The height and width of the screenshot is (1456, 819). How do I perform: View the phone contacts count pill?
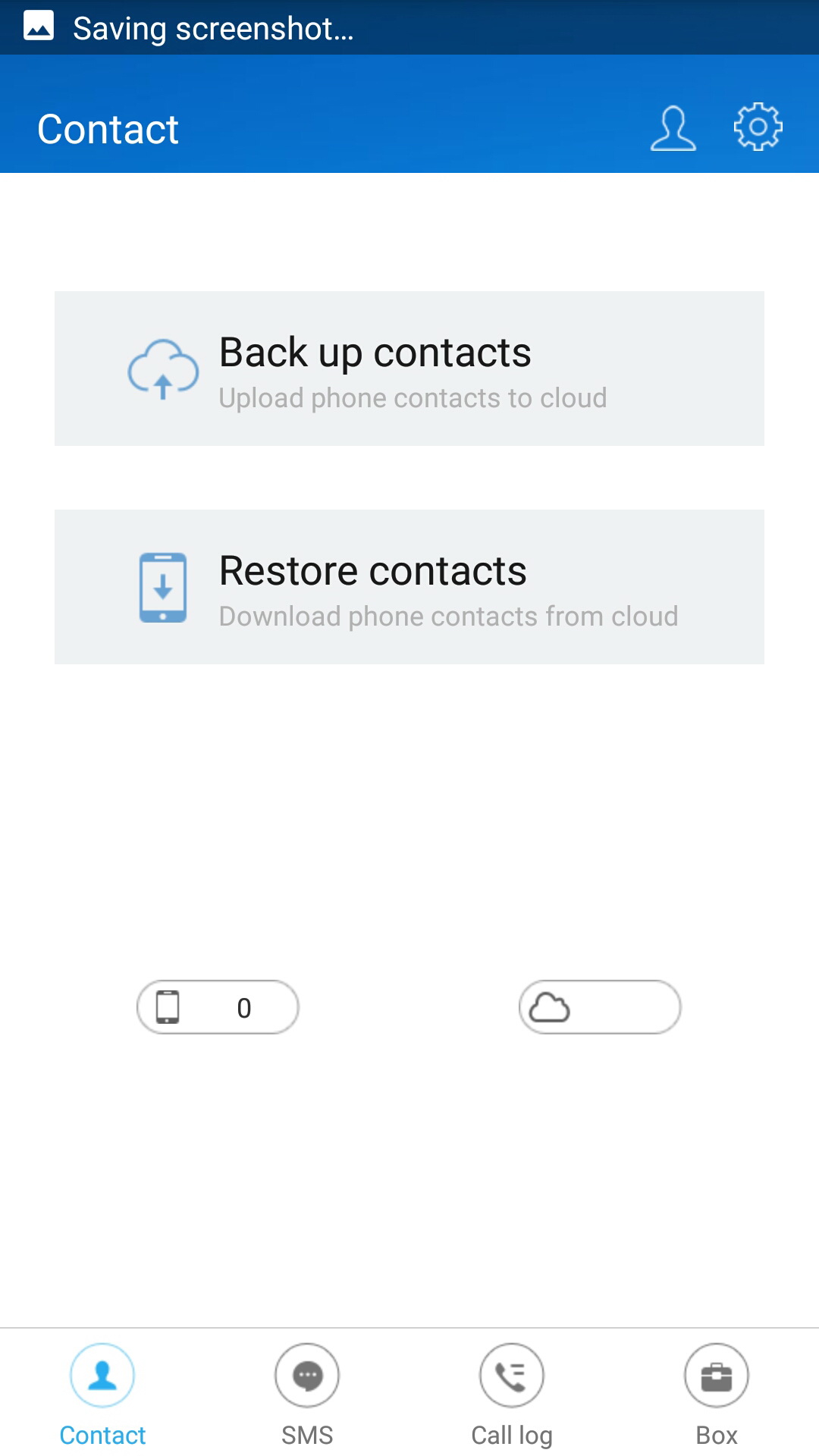coord(218,1007)
